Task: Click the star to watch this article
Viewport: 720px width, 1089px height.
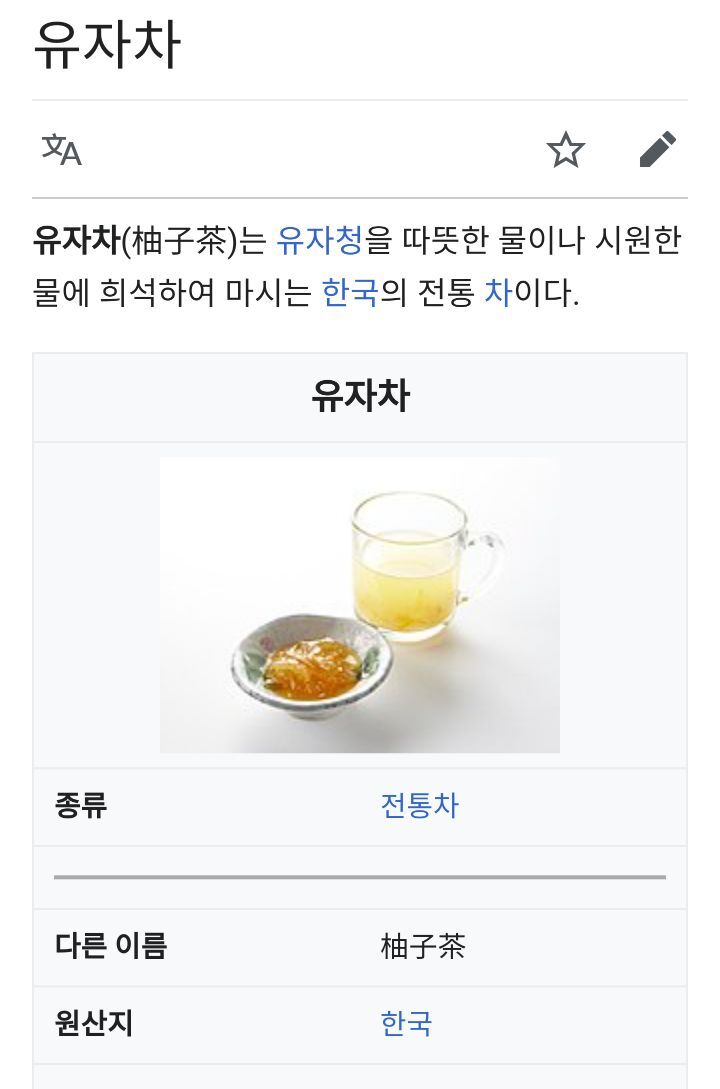Action: [x=566, y=151]
